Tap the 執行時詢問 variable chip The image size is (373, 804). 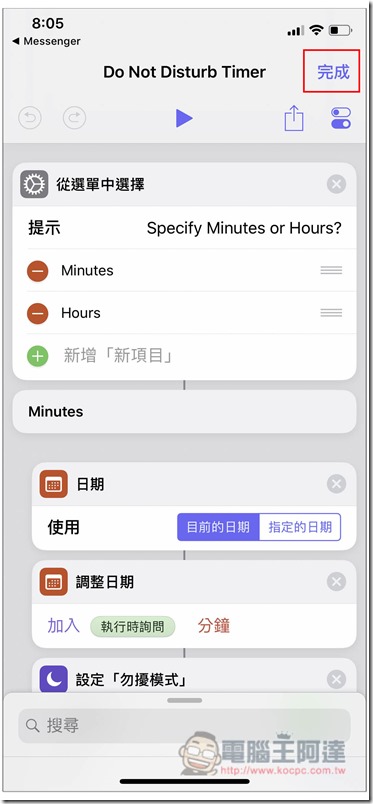(x=132, y=626)
